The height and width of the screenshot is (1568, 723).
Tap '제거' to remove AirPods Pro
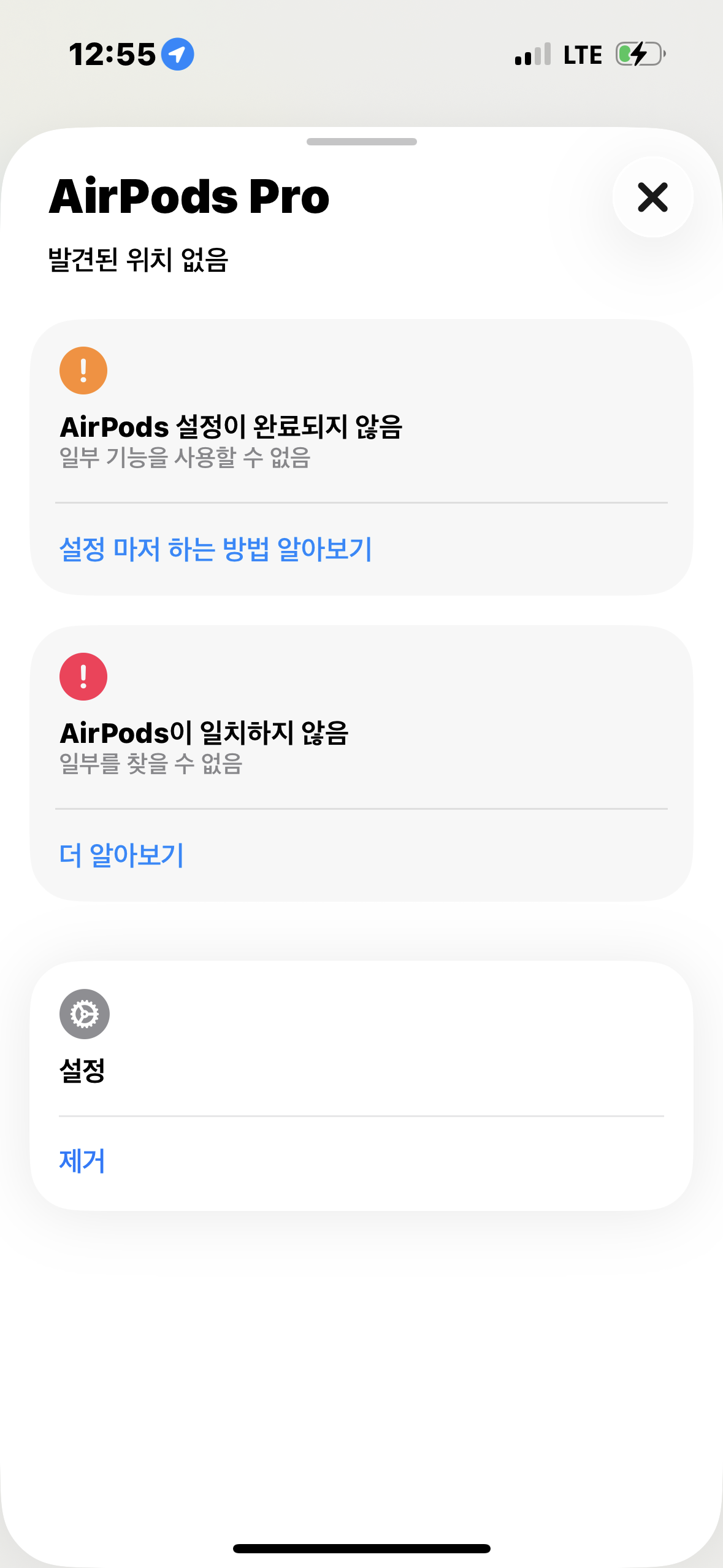tap(82, 1161)
